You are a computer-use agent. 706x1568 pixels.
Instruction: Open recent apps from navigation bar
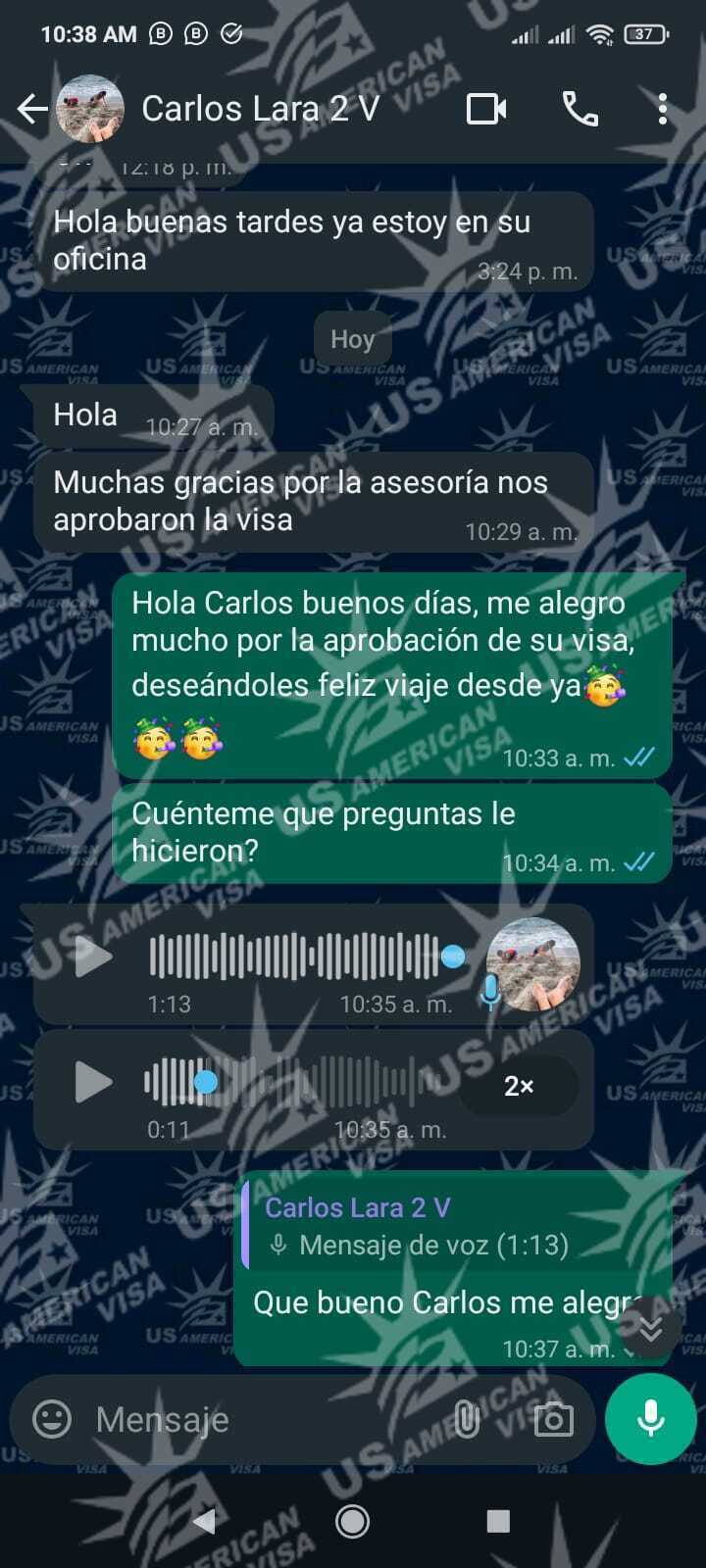[498, 1521]
